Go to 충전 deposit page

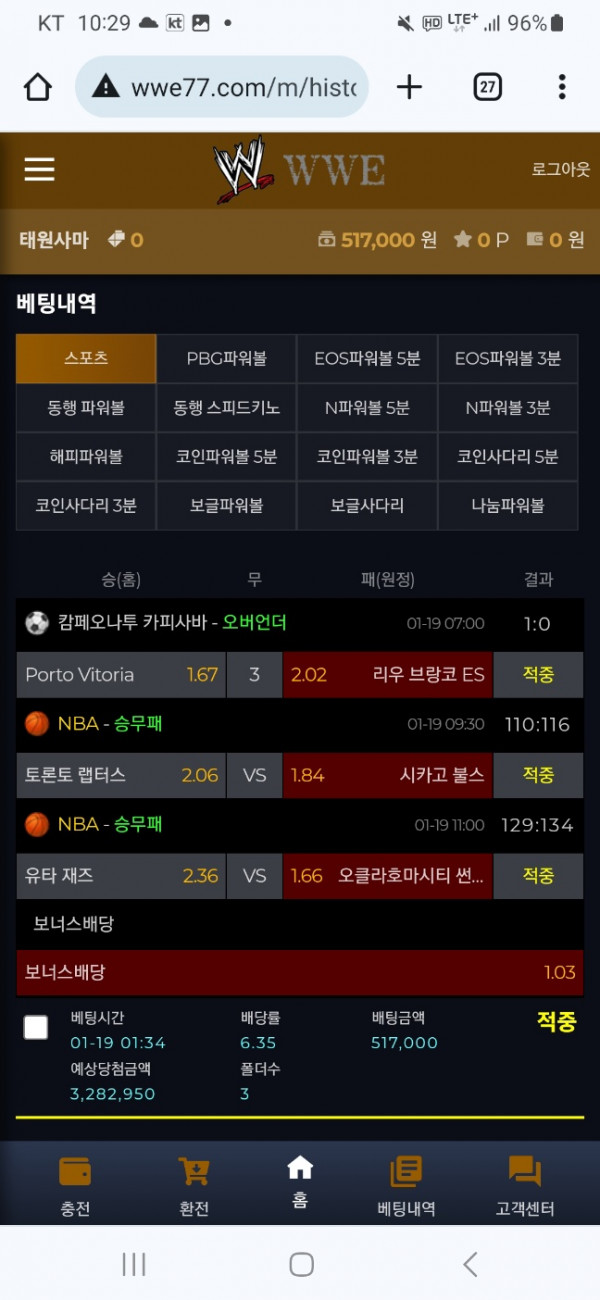(75, 1186)
